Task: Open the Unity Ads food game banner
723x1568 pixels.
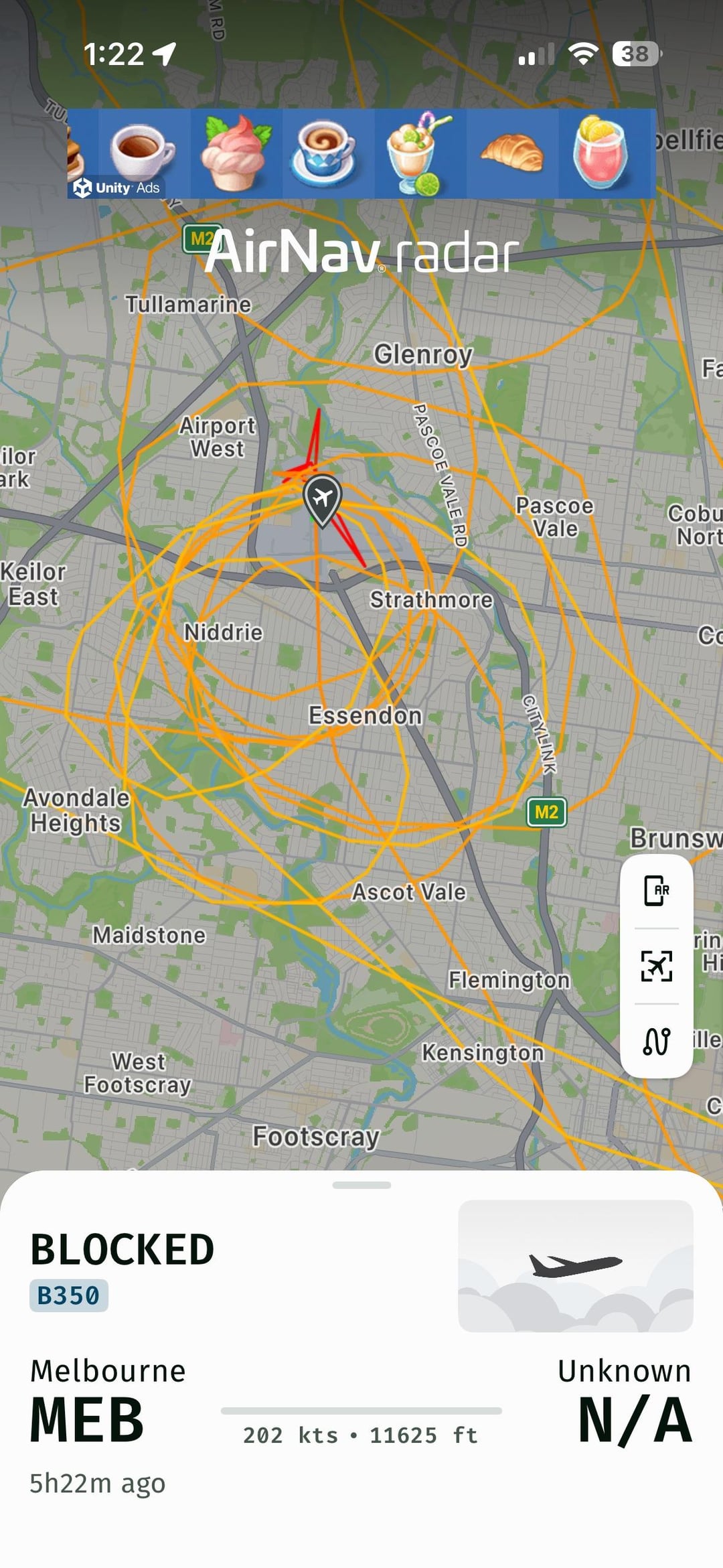Action: coord(361,153)
